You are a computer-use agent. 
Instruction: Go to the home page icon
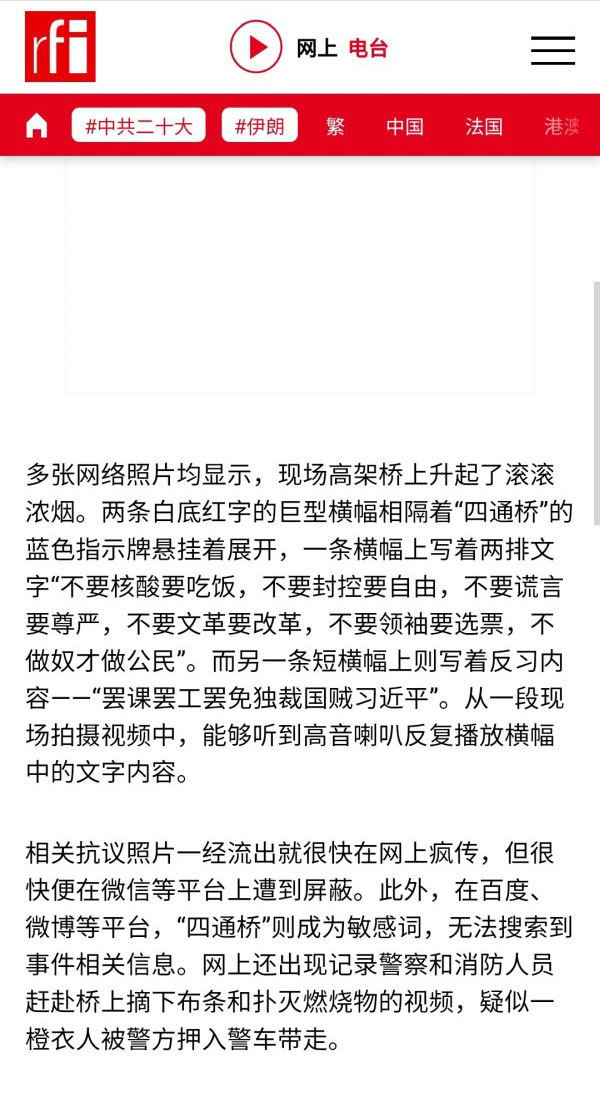[x=37, y=126]
